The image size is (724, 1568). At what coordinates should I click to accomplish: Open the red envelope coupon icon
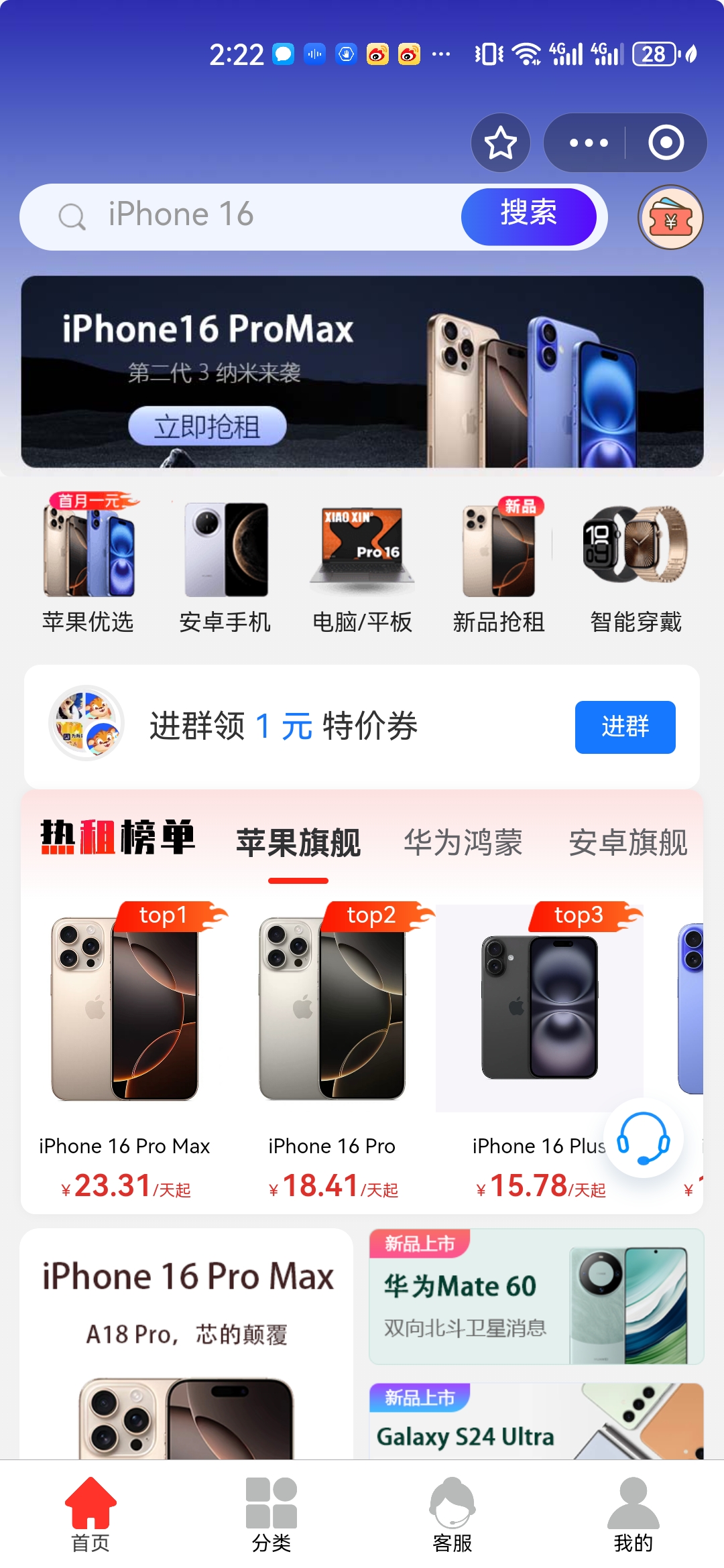click(670, 218)
